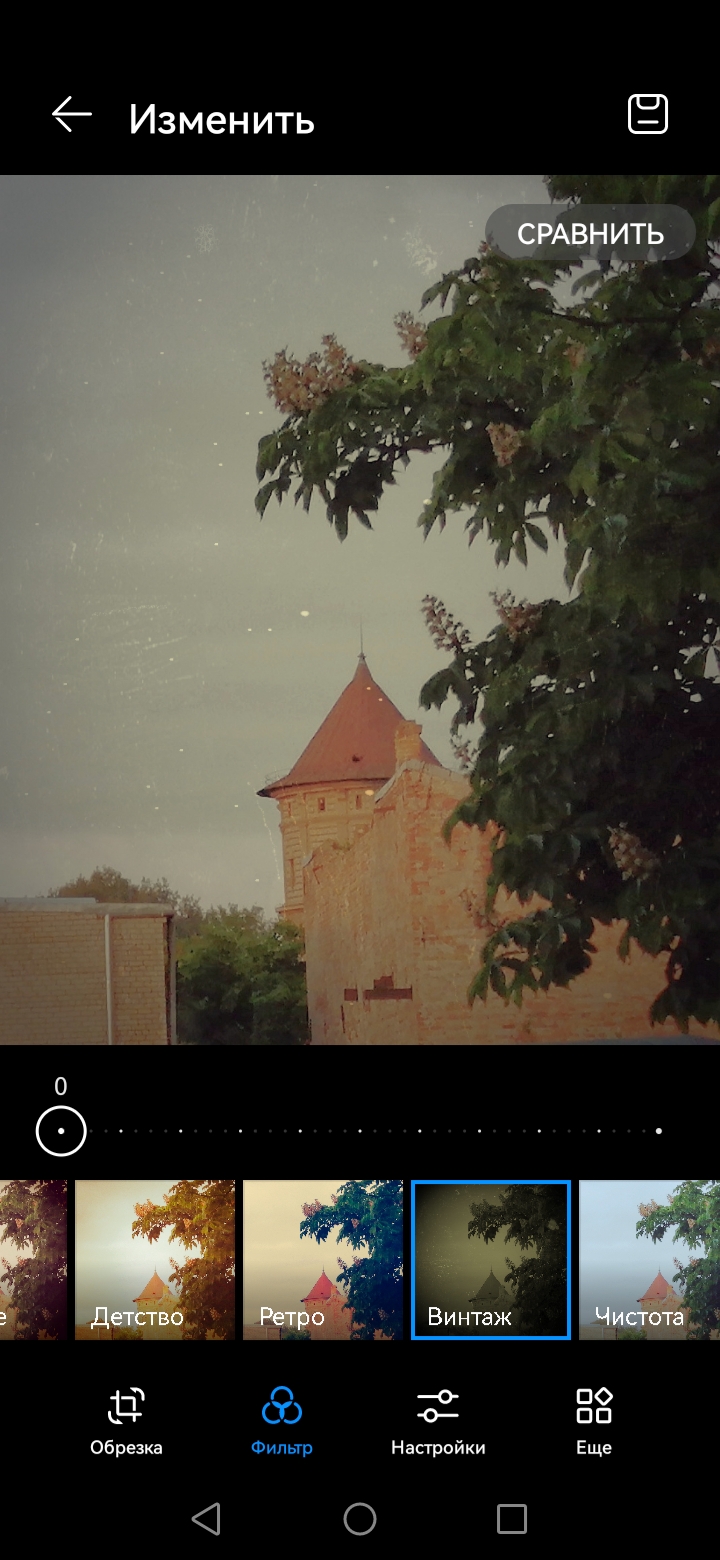Open the Обрезка crop tool
The height and width of the screenshot is (1560, 720).
126,1418
